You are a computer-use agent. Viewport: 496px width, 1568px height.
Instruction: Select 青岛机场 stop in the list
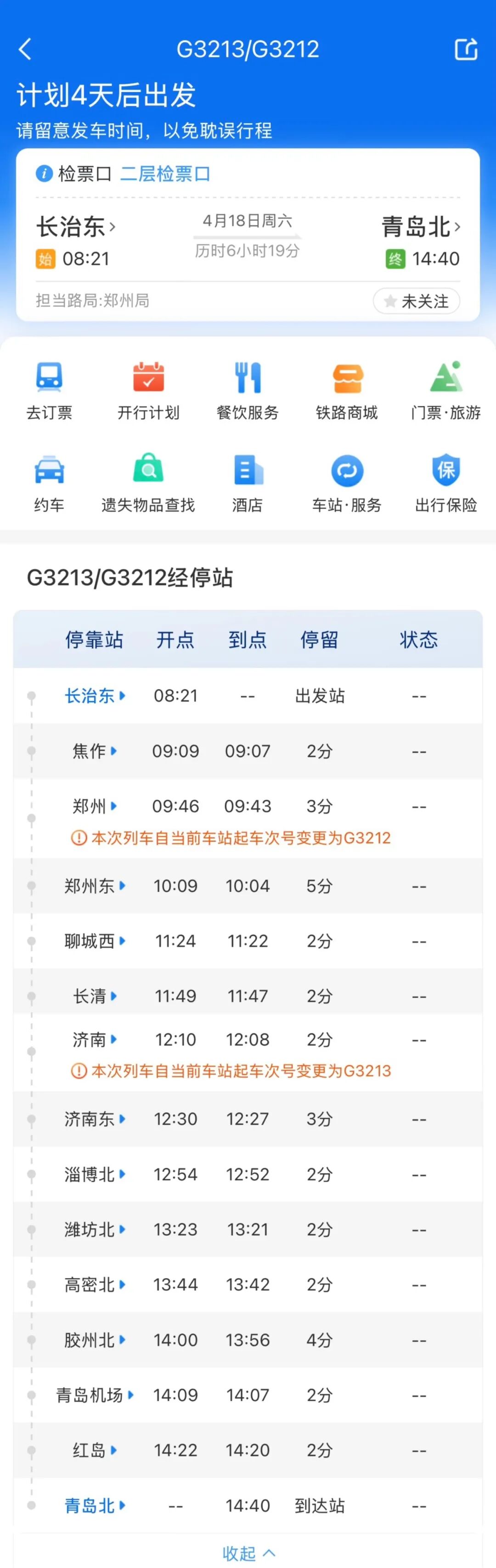click(95, 1394)
